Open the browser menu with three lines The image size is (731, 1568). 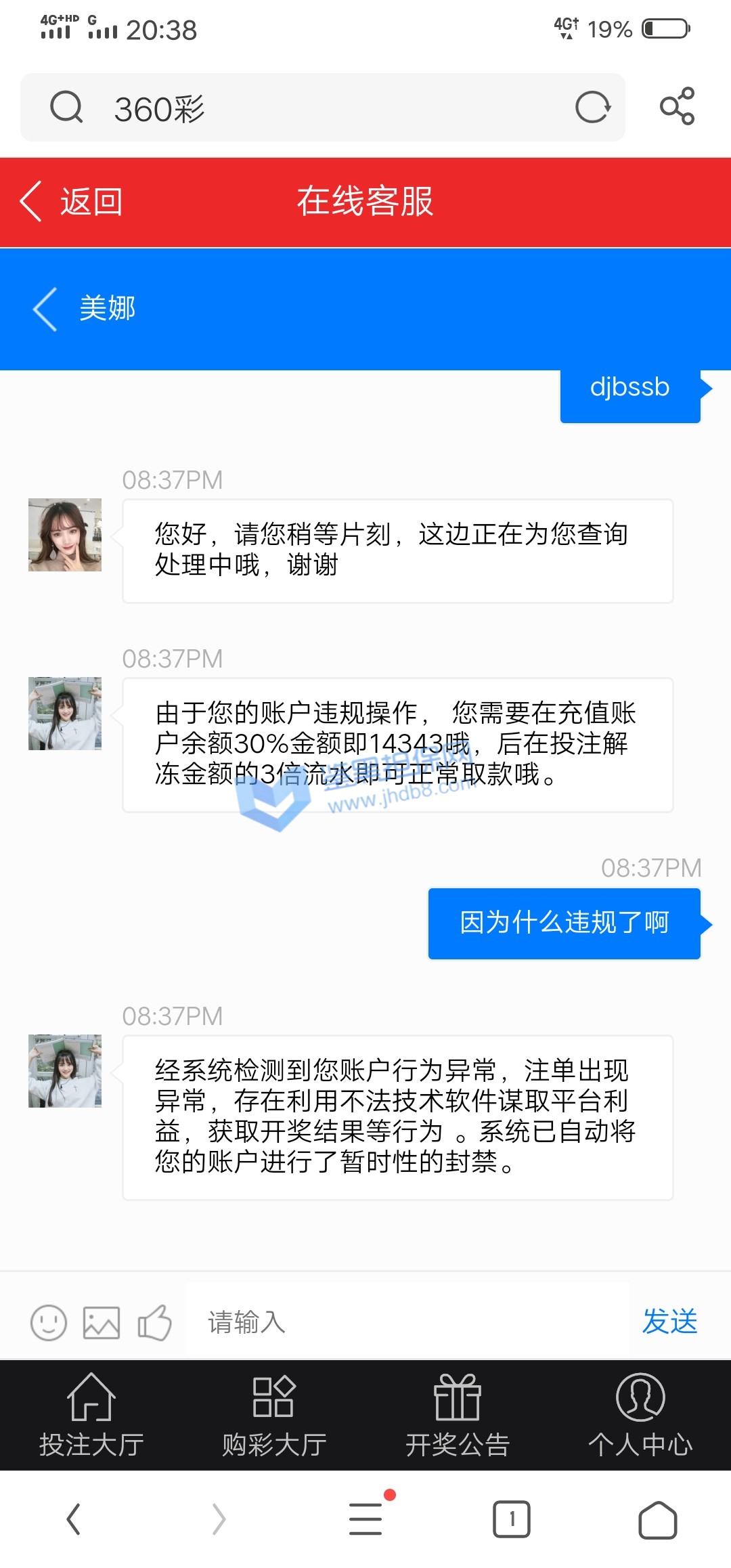(365, 1519)
